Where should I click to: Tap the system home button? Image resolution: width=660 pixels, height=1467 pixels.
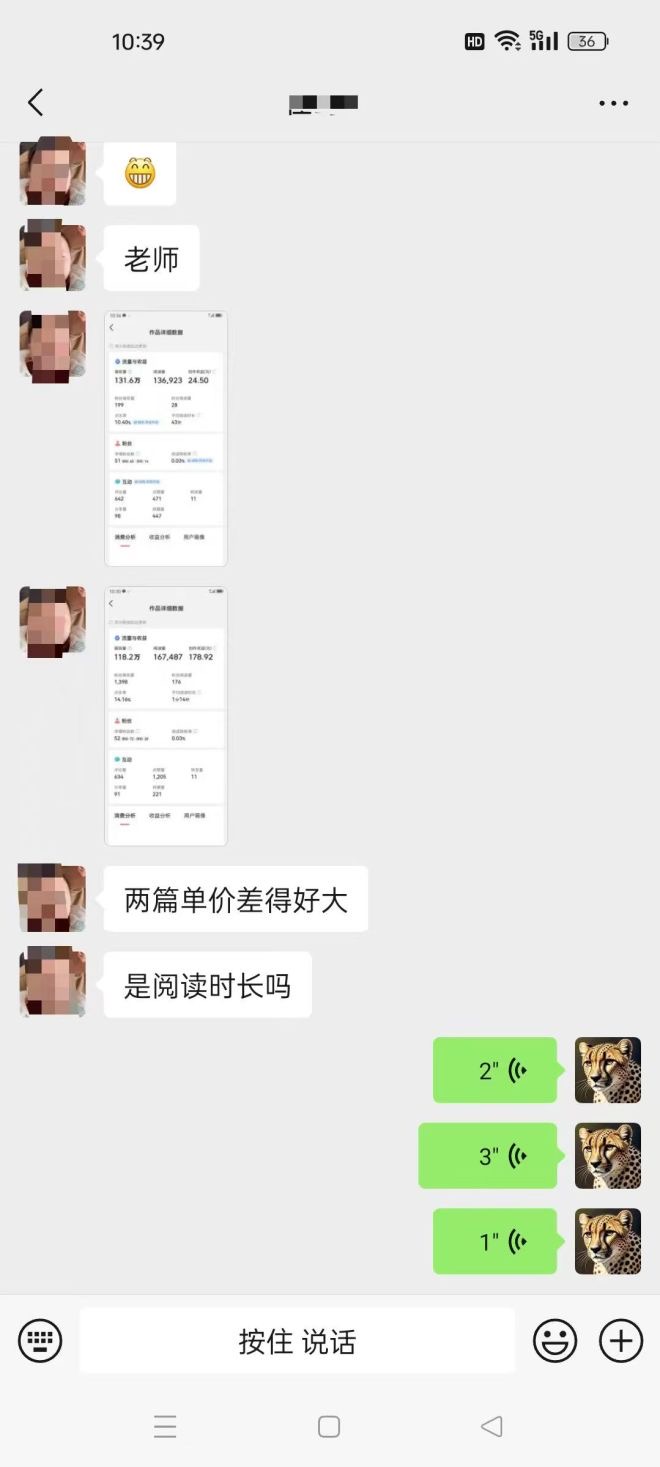coord(329,1426)
